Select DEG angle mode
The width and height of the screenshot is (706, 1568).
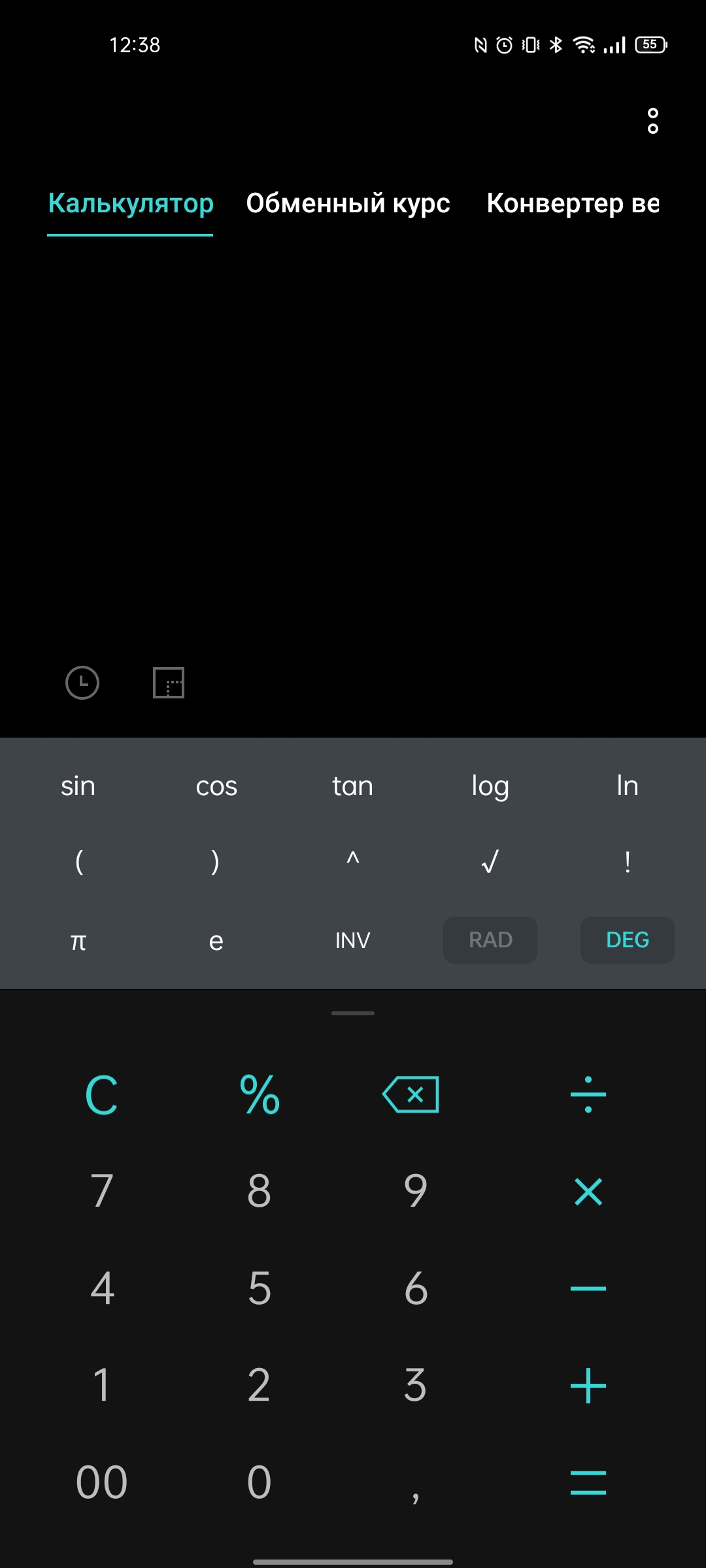627,940
